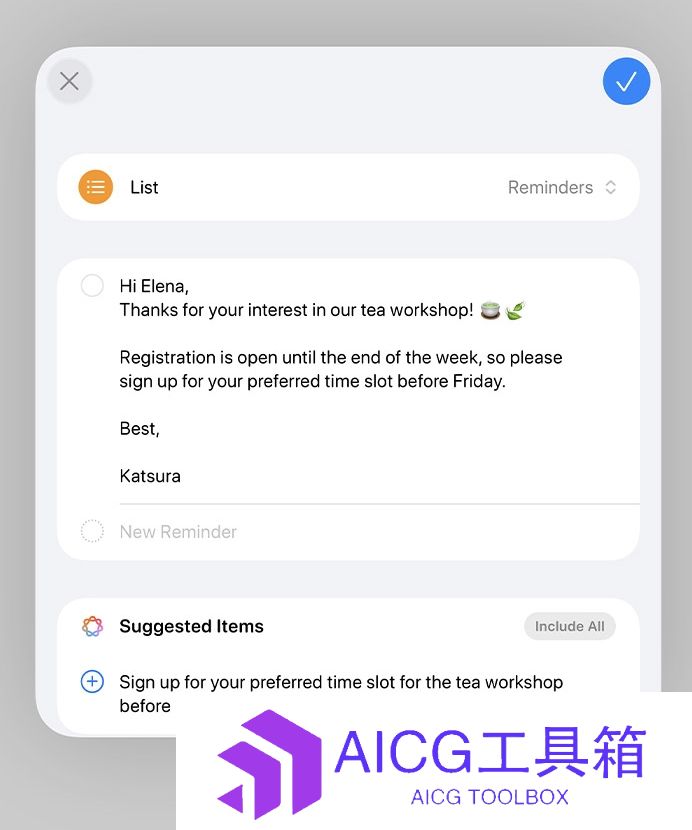Open the Reminders list picker
The height and width of the screenshot is (830, 692).
(x=562, y=187)
